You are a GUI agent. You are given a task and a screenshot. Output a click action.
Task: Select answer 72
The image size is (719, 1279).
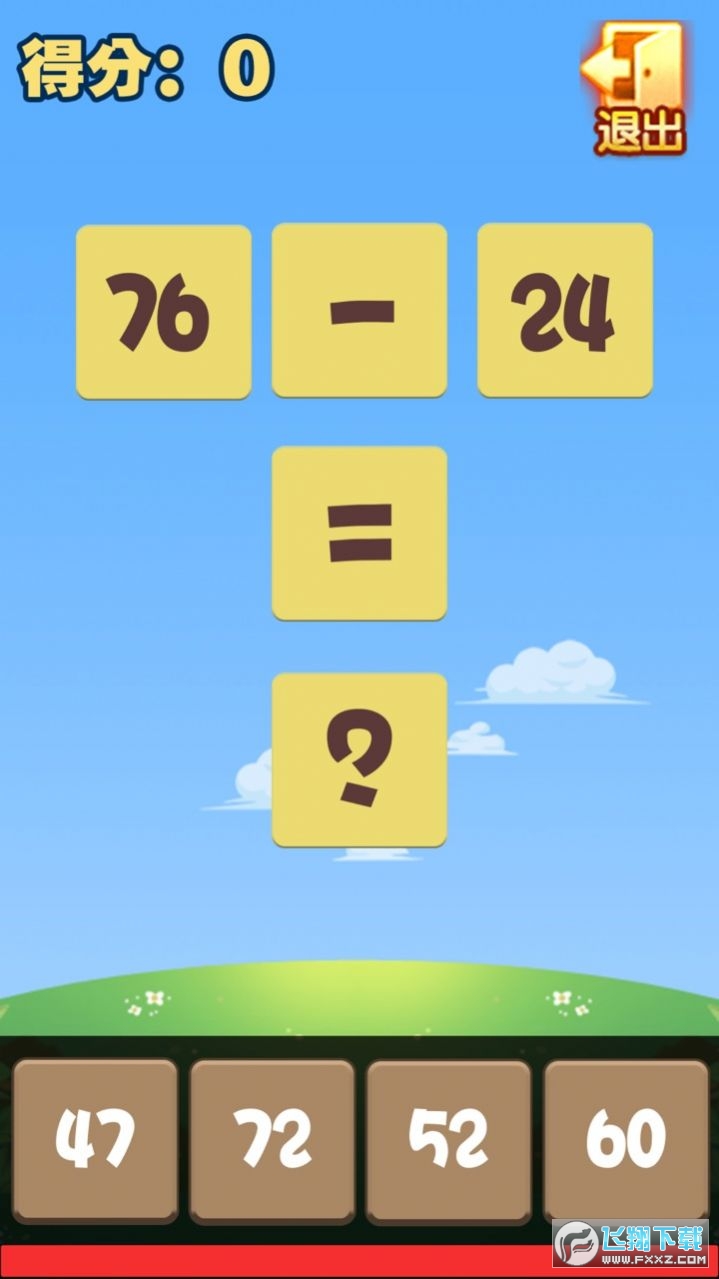(272, 1139)
